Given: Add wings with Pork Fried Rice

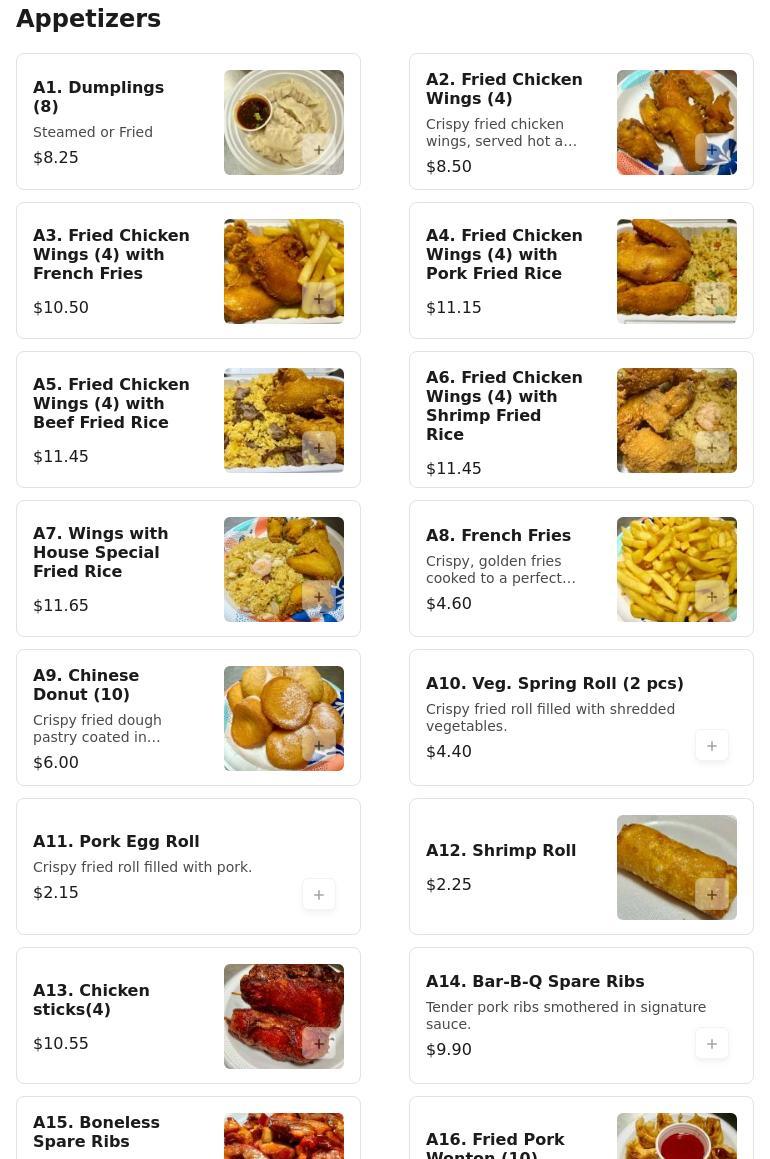Looking at the screenshot, I should [x=712, y=299].
